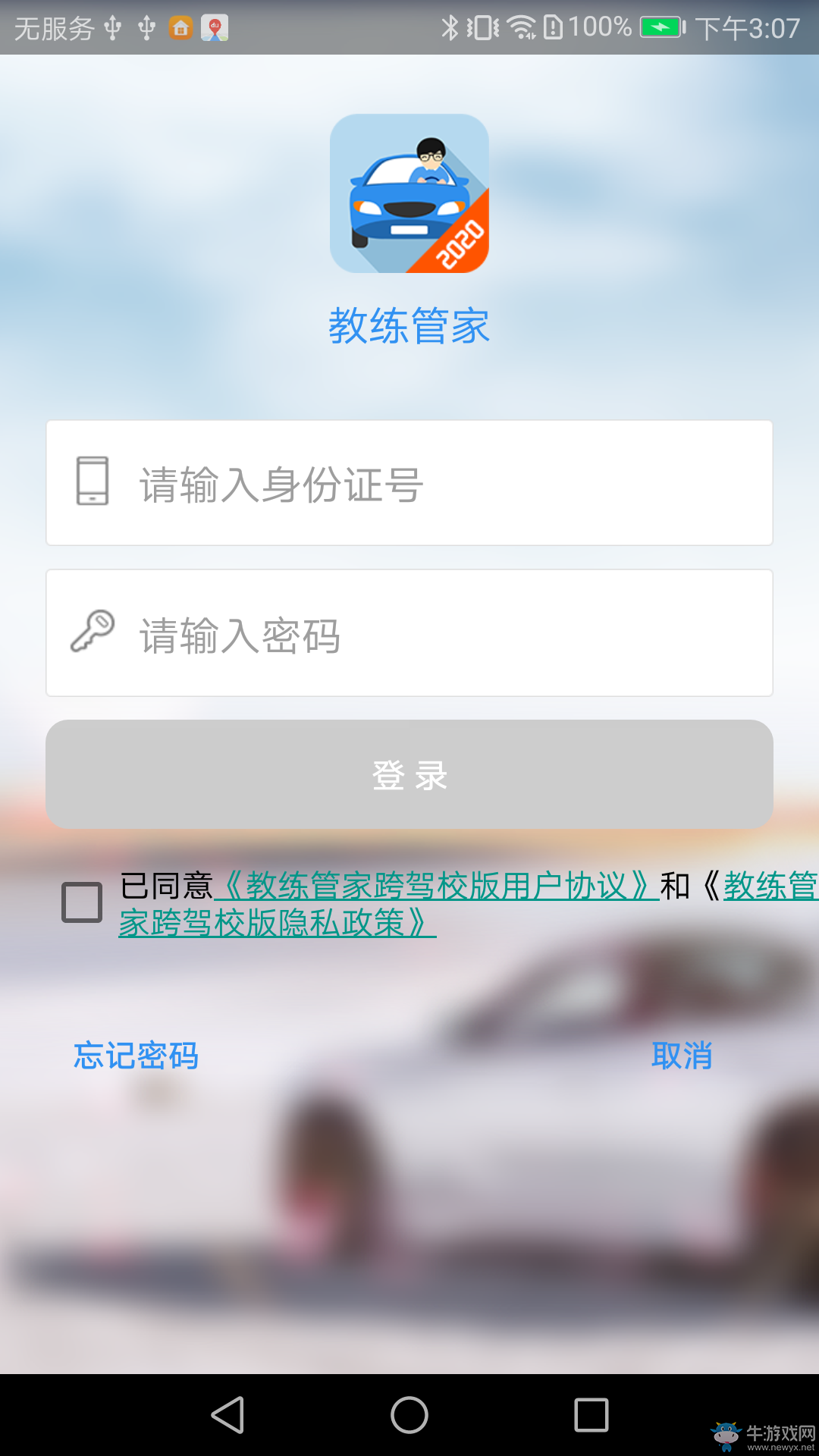Open the 教练管家跨驾校版用户协议 link
819x1456 pixels.
coord(437,886)
